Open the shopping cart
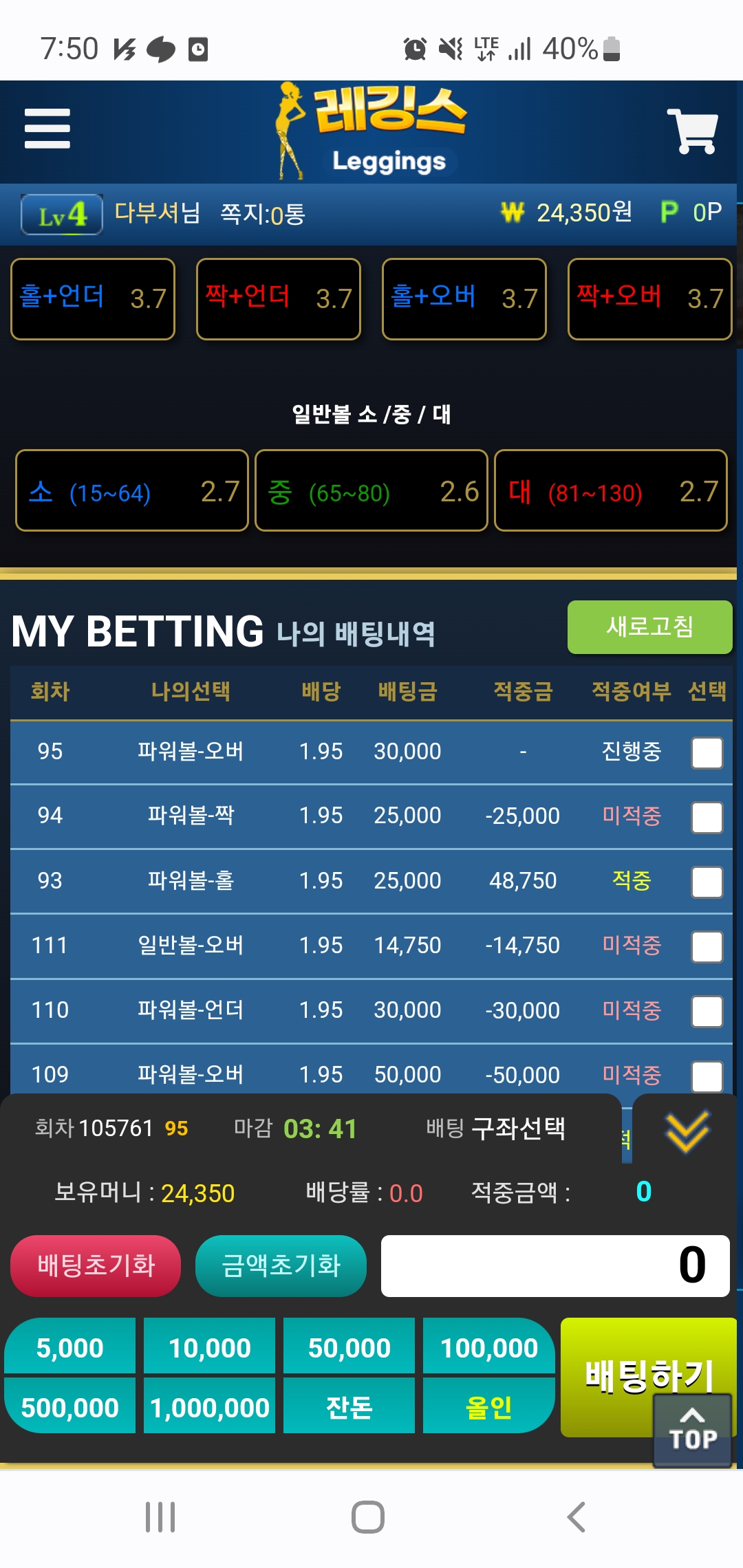The image size is (743, 1568). click(x=692, y=130)
